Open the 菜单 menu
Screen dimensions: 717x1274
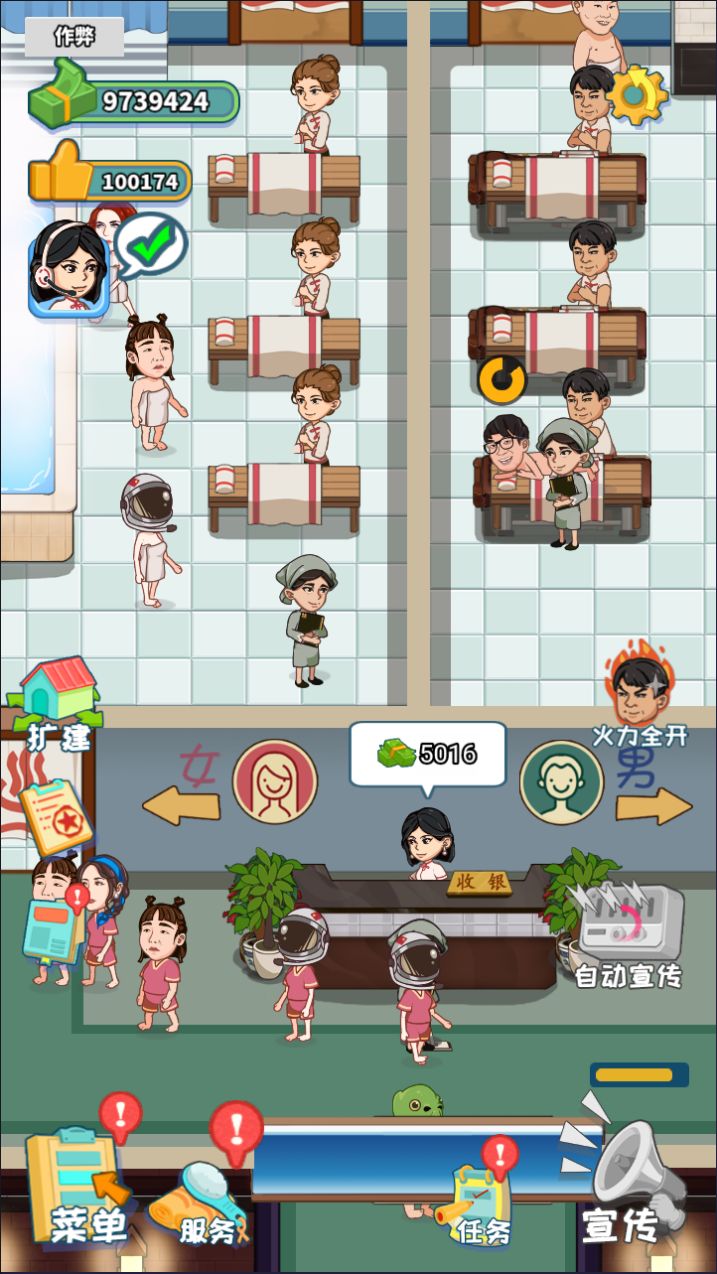coord(78,1188)
